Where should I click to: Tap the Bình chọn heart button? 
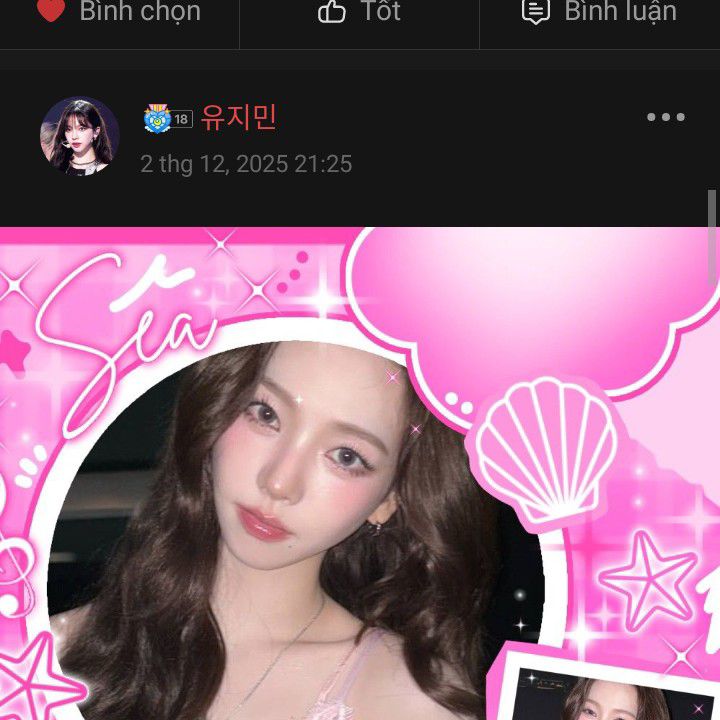(119, 12)
